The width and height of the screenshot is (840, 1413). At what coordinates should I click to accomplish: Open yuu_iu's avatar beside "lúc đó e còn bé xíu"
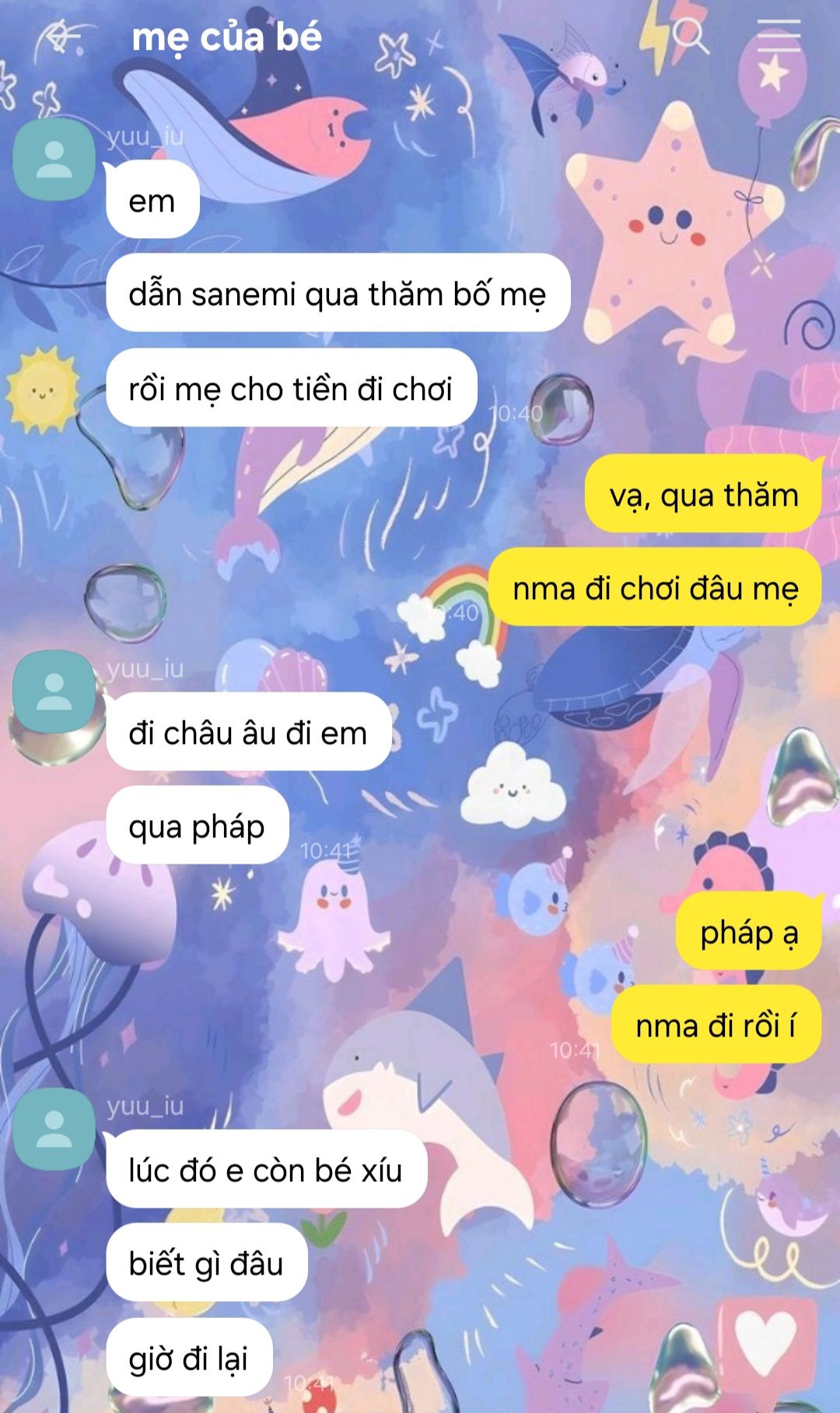point(54,1128)
